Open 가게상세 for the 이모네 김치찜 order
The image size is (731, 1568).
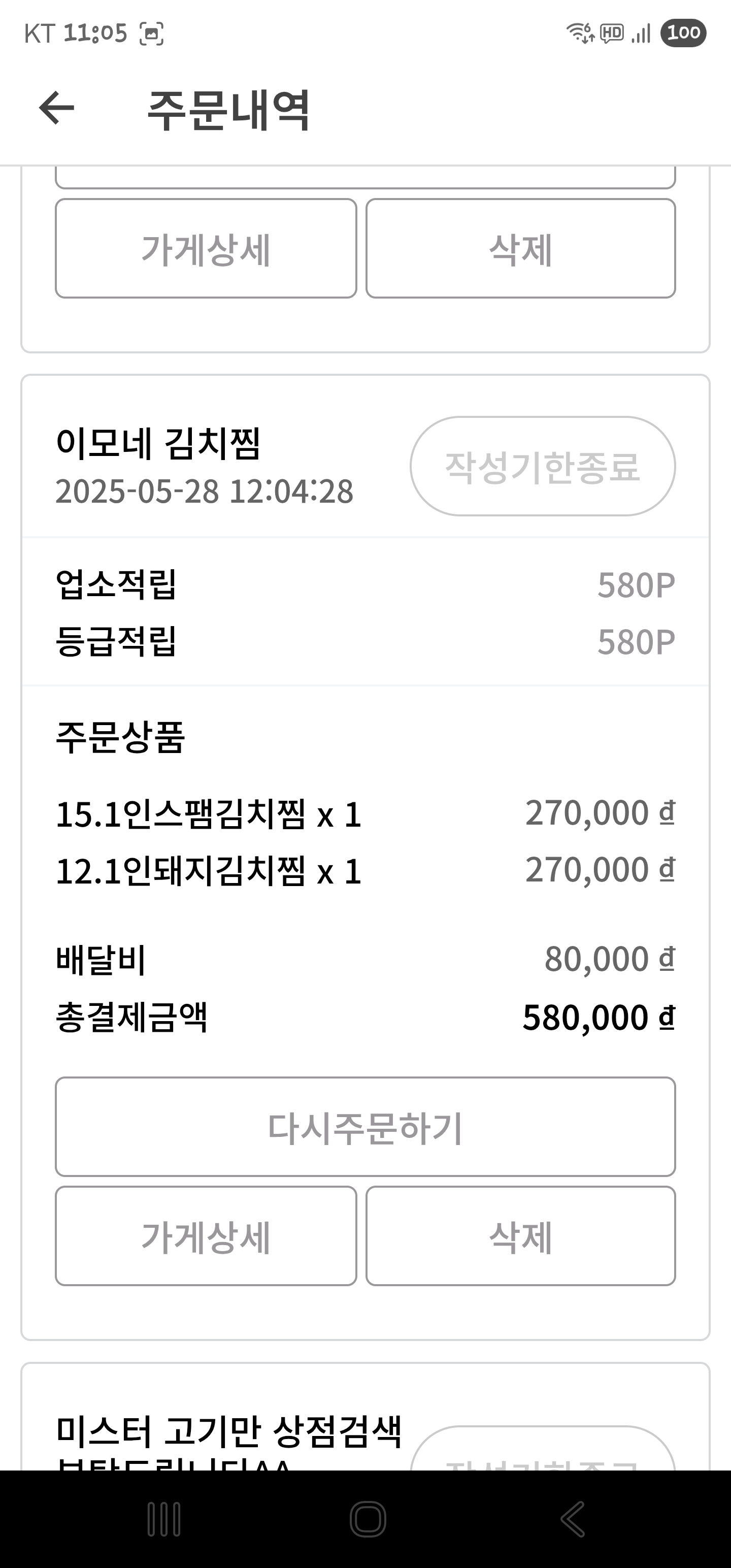[x=206, y=1235]
